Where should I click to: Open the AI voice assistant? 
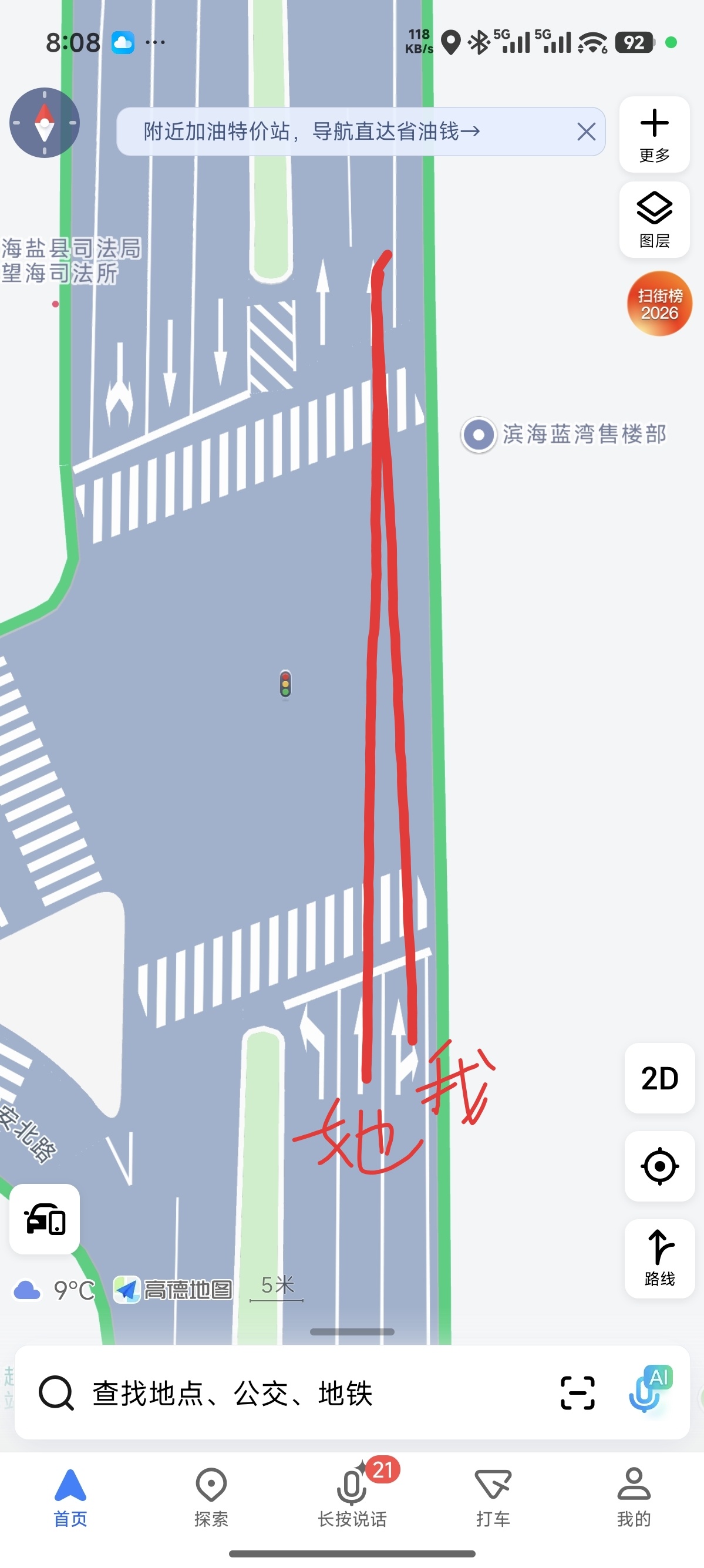coord(649,1390)
